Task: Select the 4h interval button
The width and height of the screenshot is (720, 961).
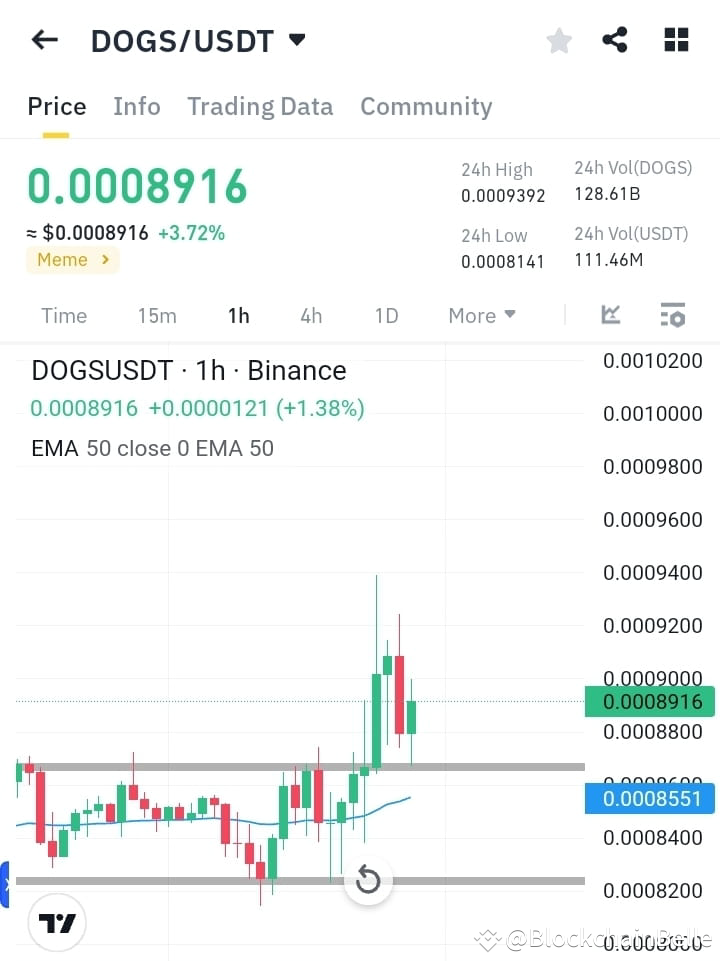Action: pos(311,315)
